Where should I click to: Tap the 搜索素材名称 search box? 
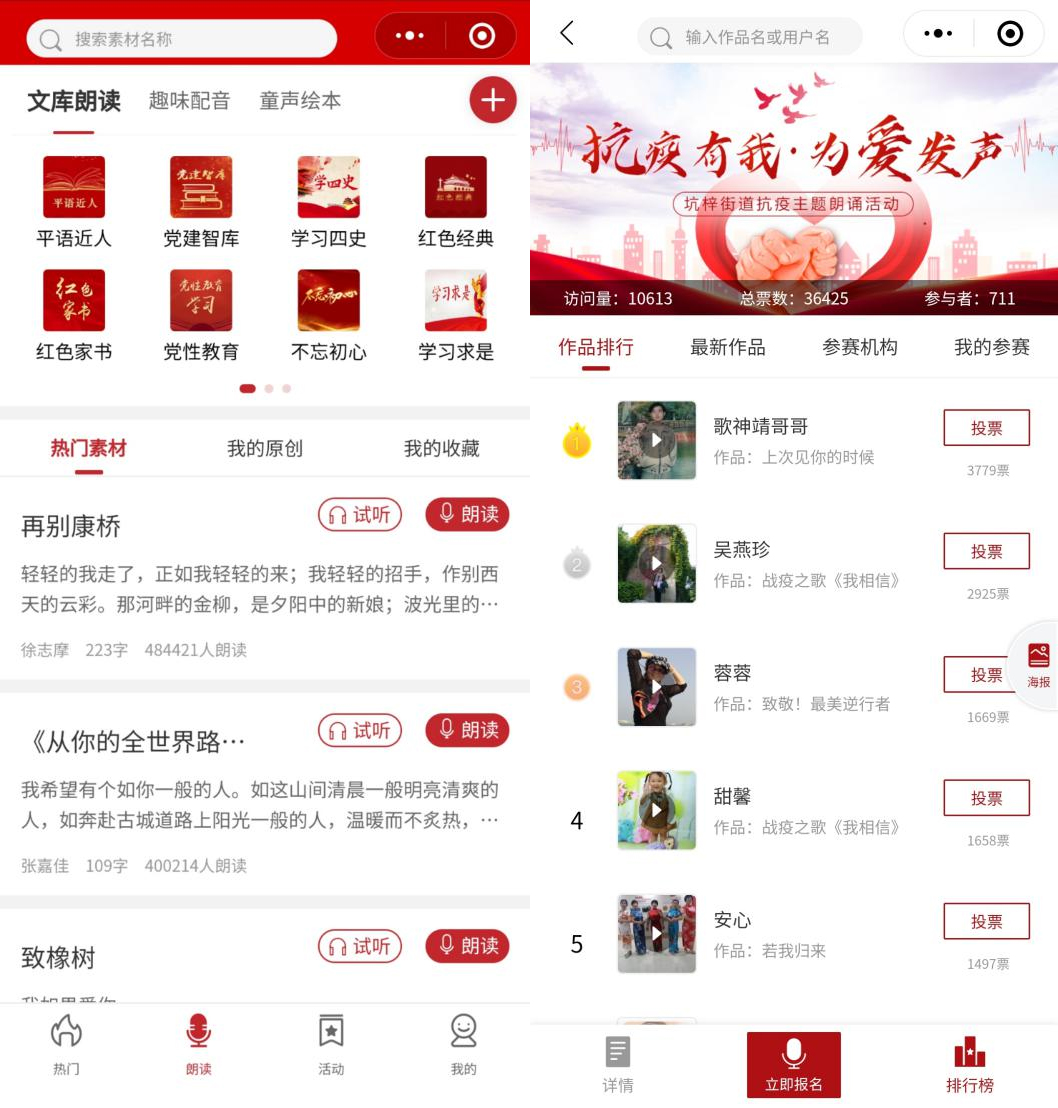tap(182, 39)
